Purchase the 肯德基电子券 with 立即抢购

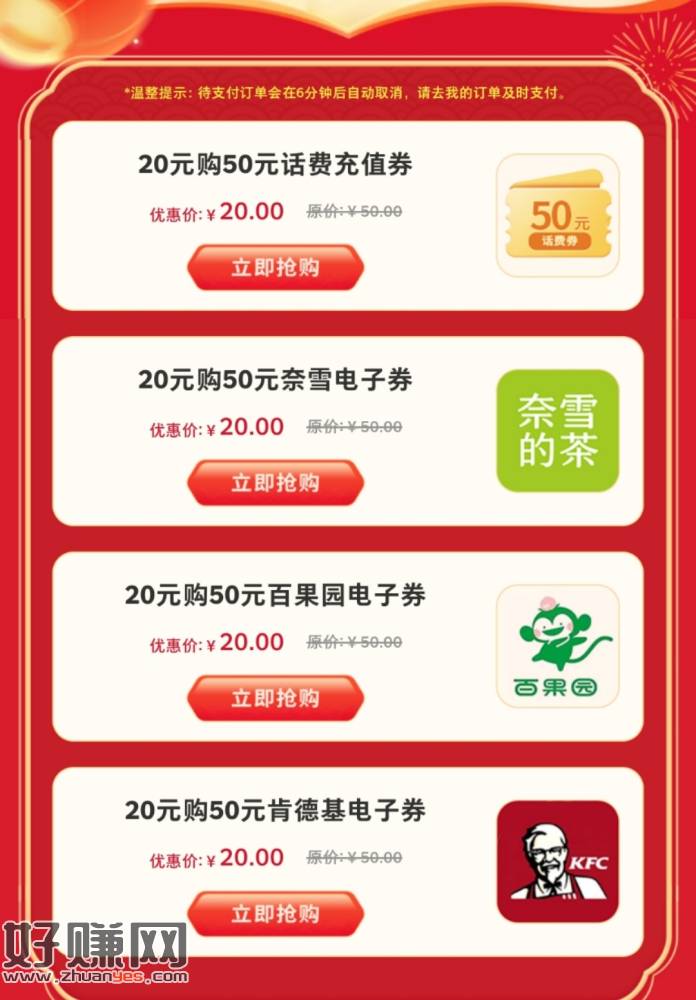pos(275,913)
